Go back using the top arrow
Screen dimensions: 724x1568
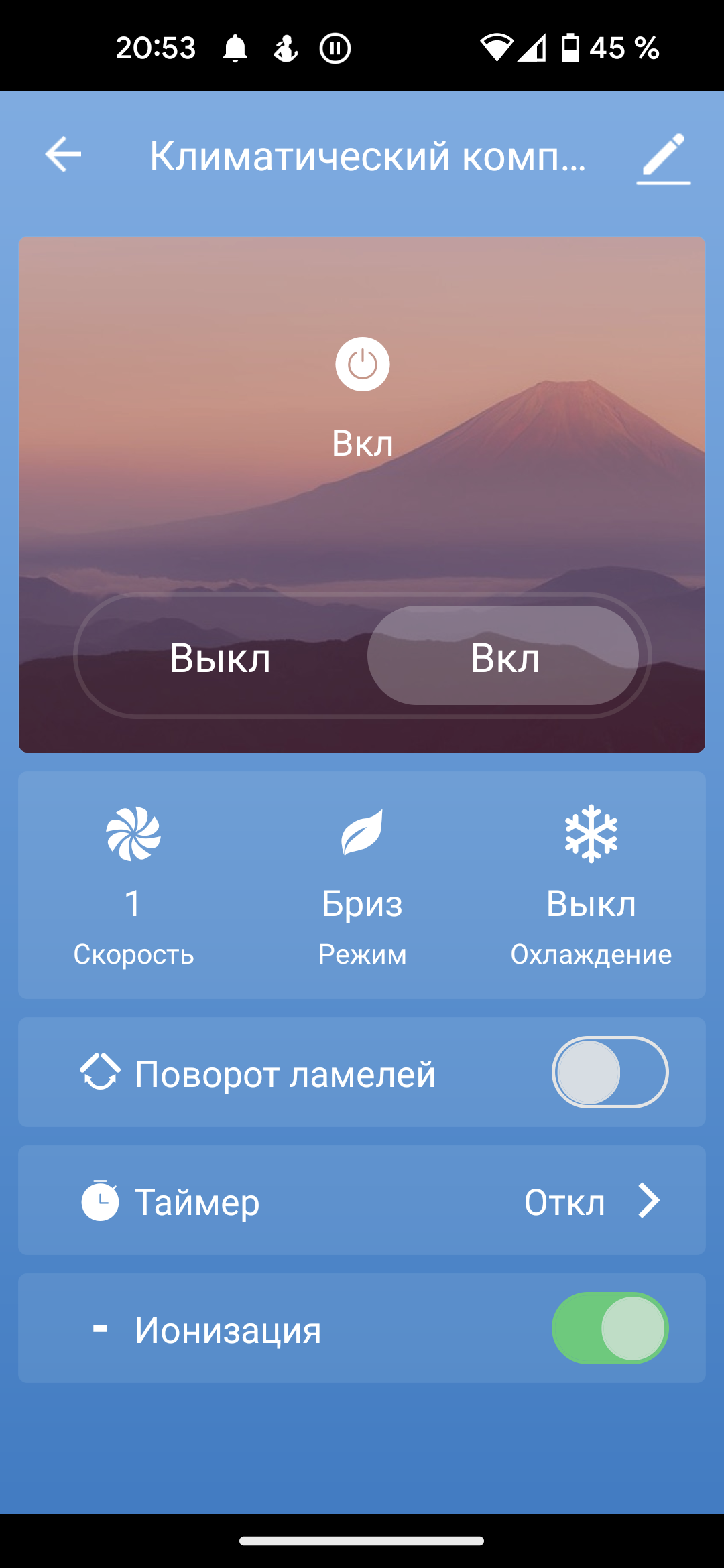[64, 155]
